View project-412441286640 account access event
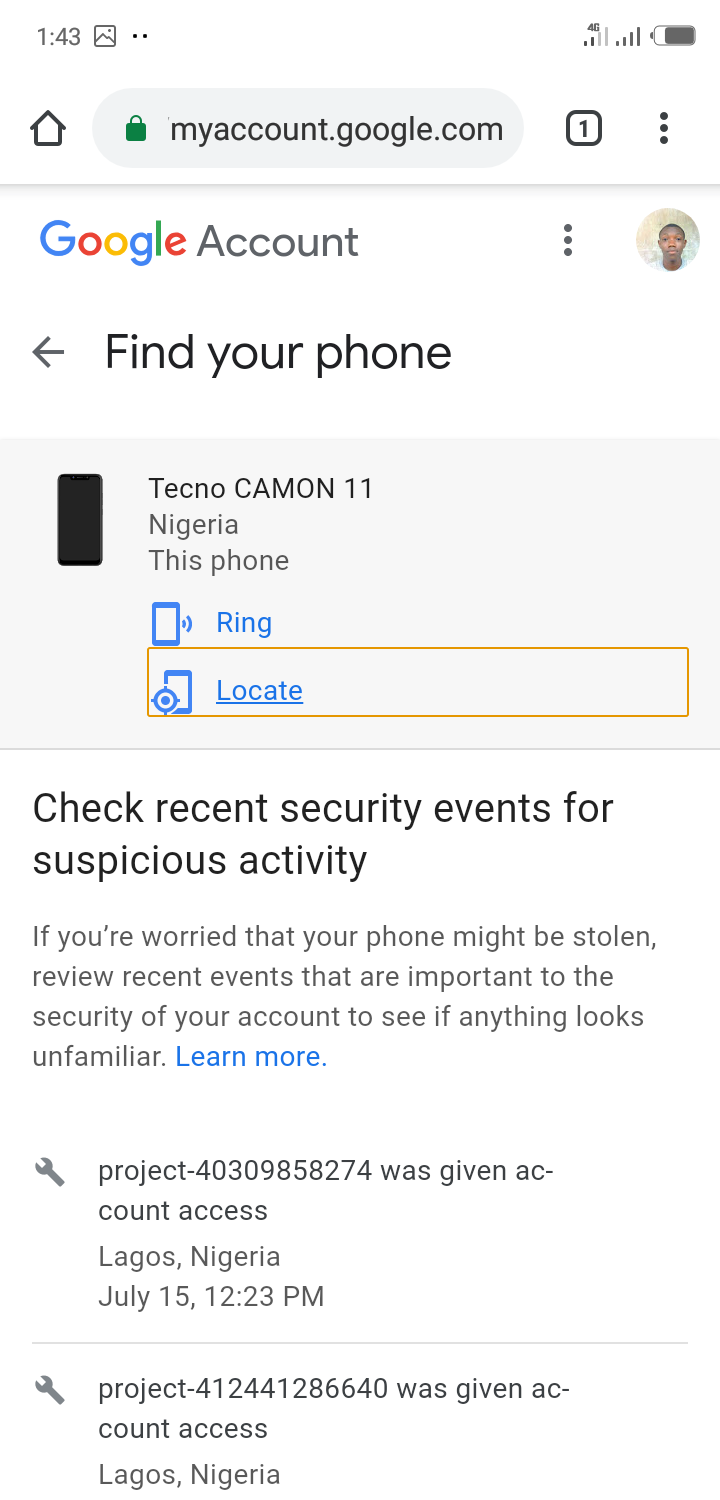The image size is (720, 1500). click(333, 1408)
